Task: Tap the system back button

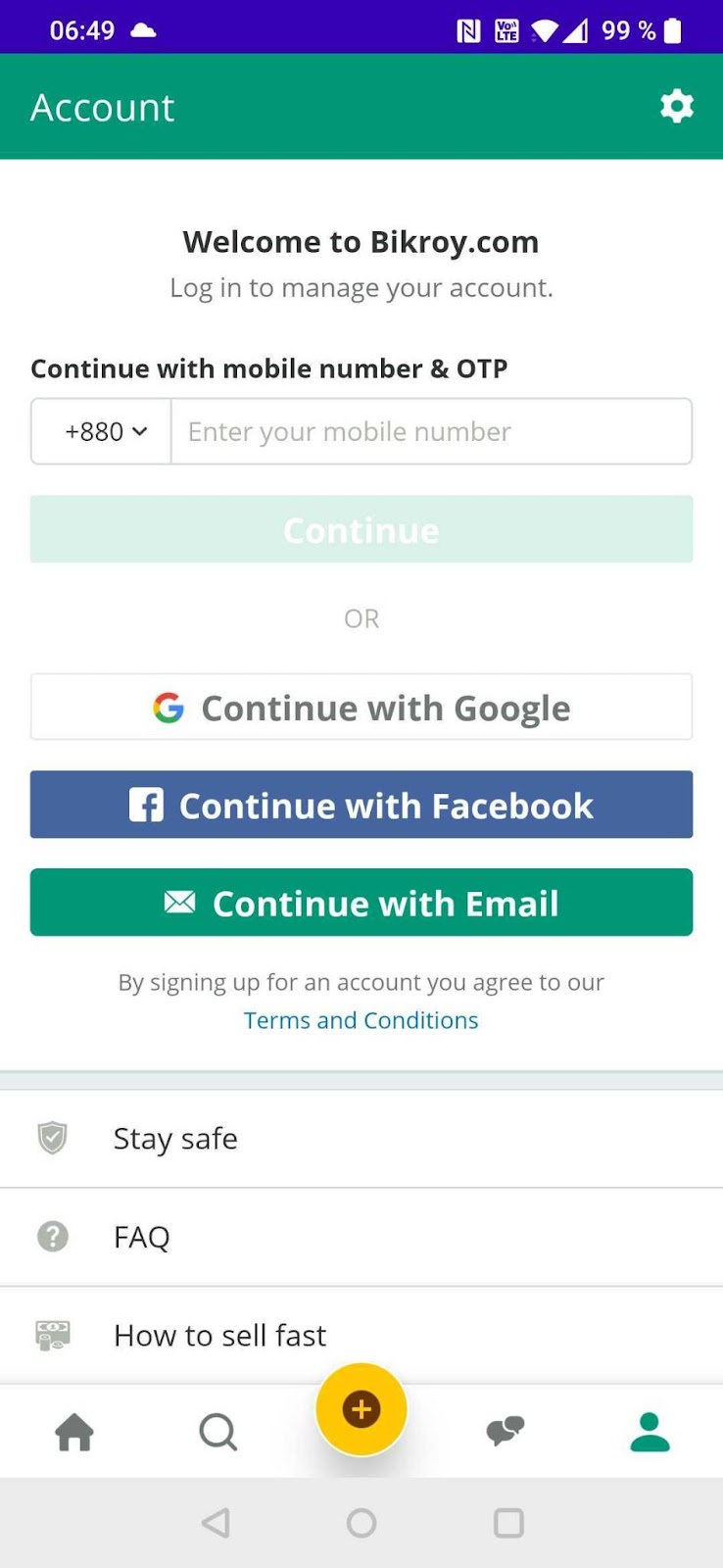Action: [216, 1523]
